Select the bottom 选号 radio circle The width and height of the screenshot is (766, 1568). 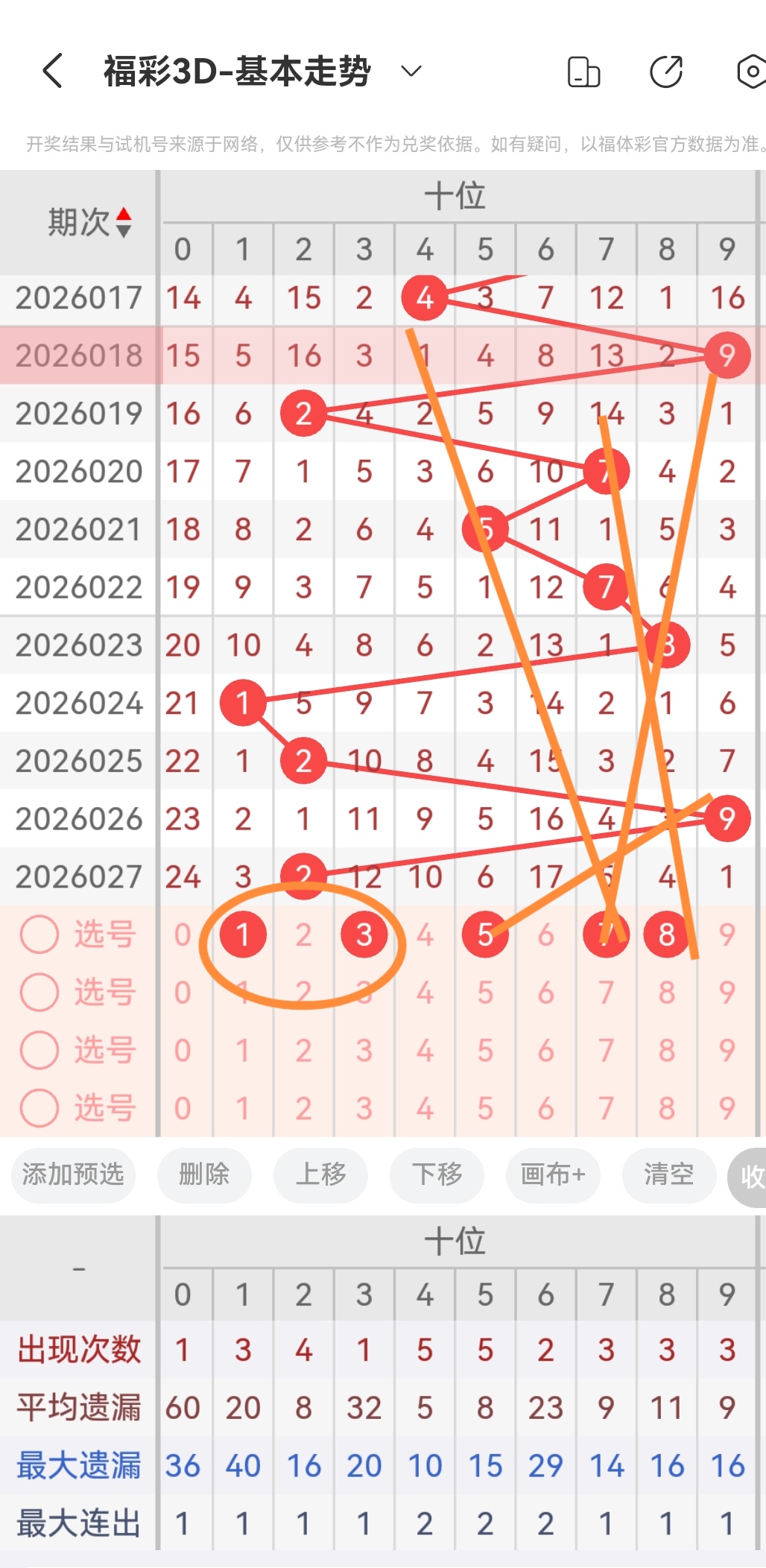click(x=39, y=1108)
